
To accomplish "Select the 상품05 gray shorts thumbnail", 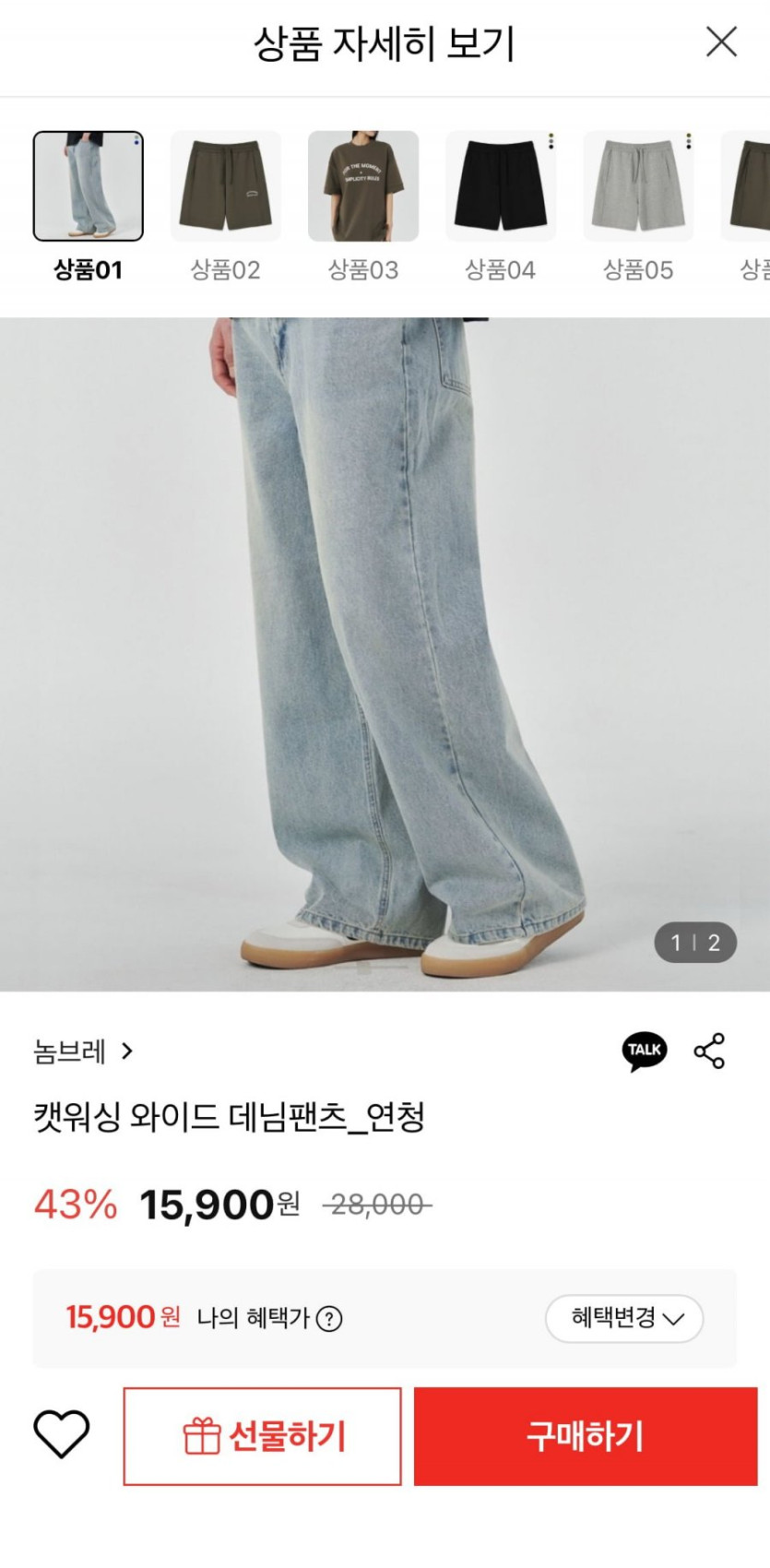I will point(637,185).
